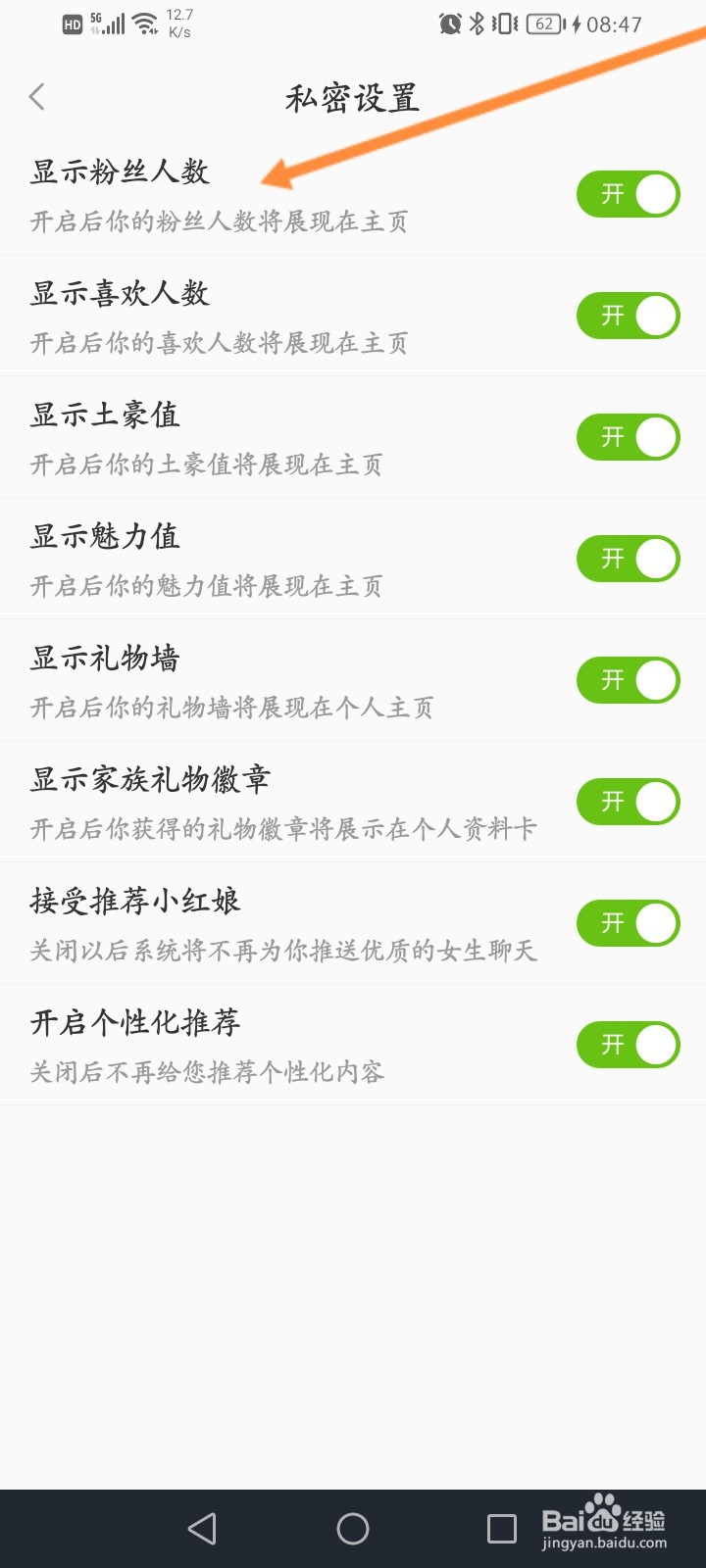Go back from 私密设置 page
Image resolution: width=706 pixels, height=1568 pixels.
[37, 97]
